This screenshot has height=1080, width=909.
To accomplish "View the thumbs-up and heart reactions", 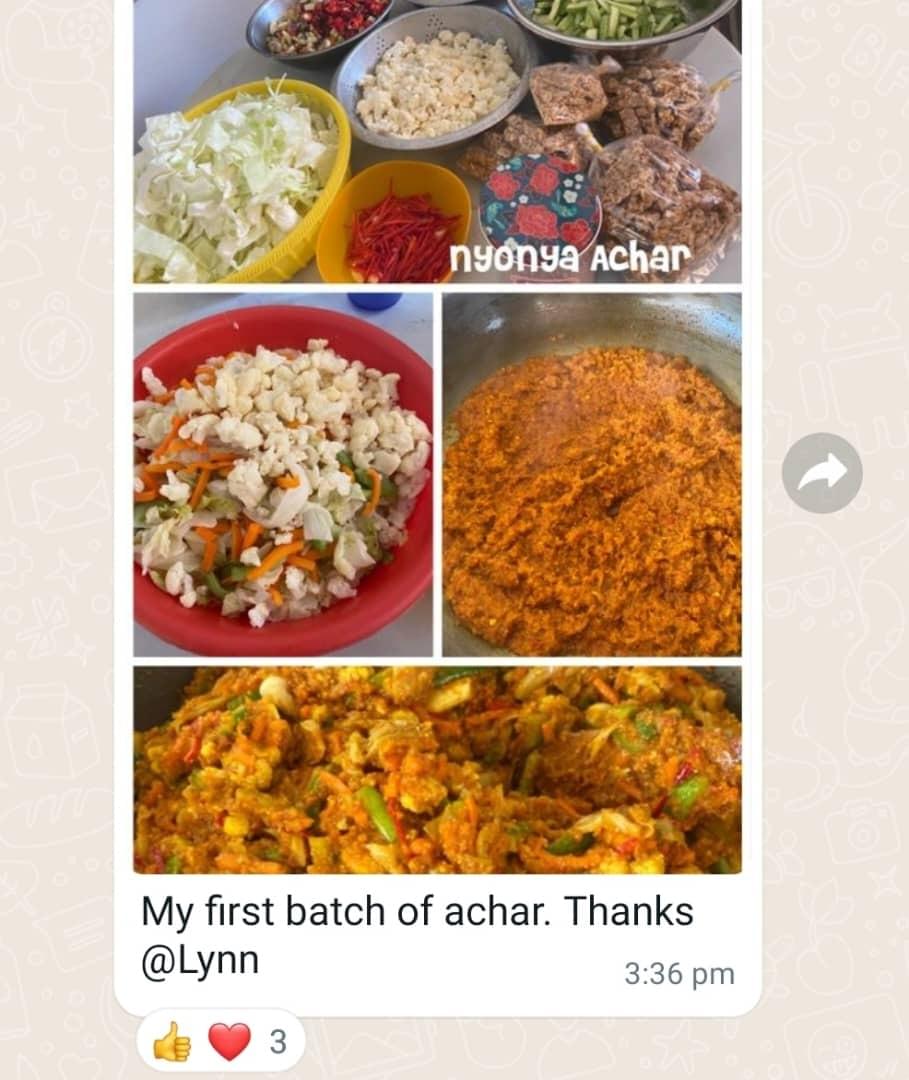I will pyautogui.click(x=219, y=1042).
